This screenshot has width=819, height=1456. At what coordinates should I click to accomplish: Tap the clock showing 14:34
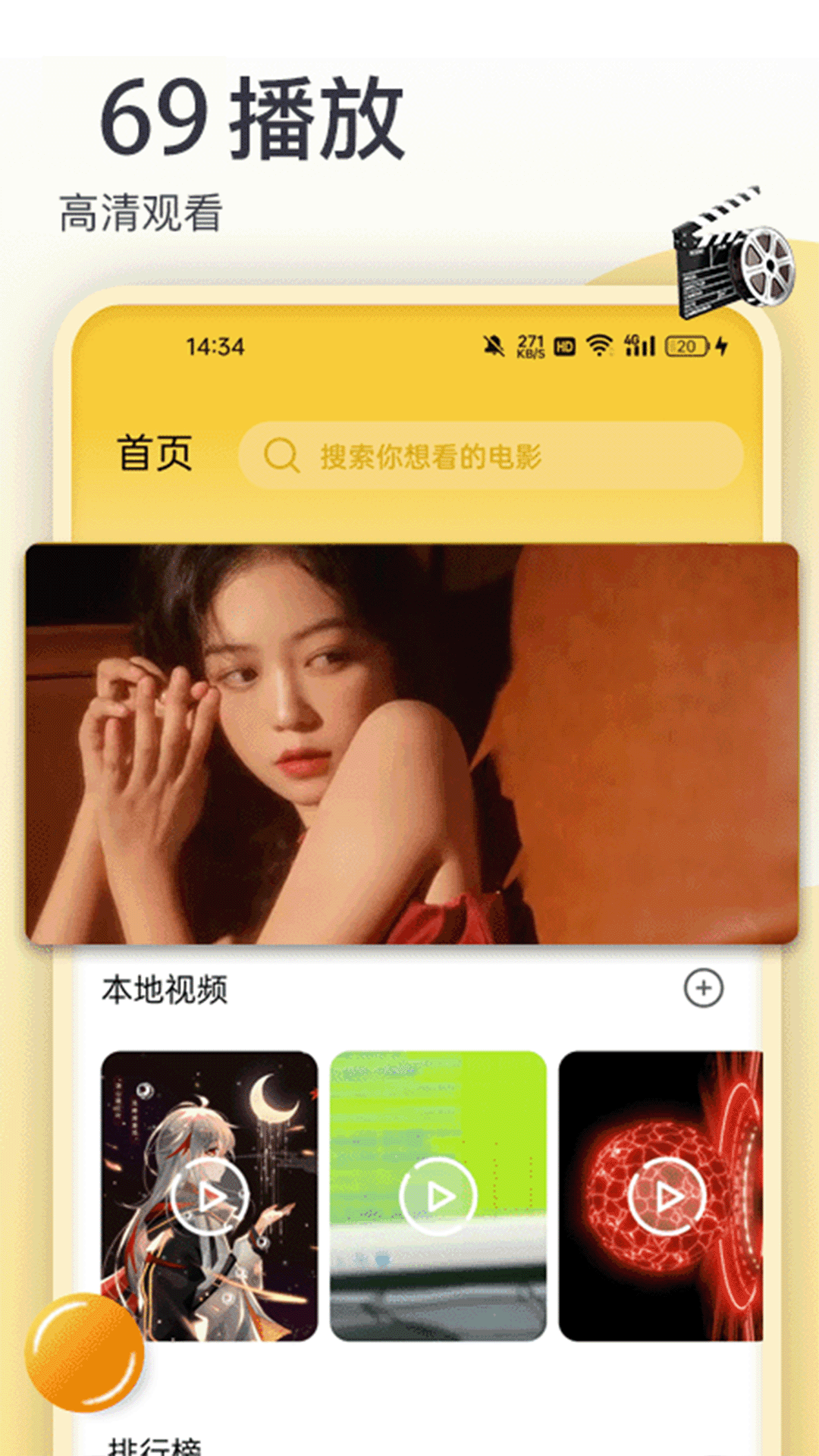(x=217, y=347)
